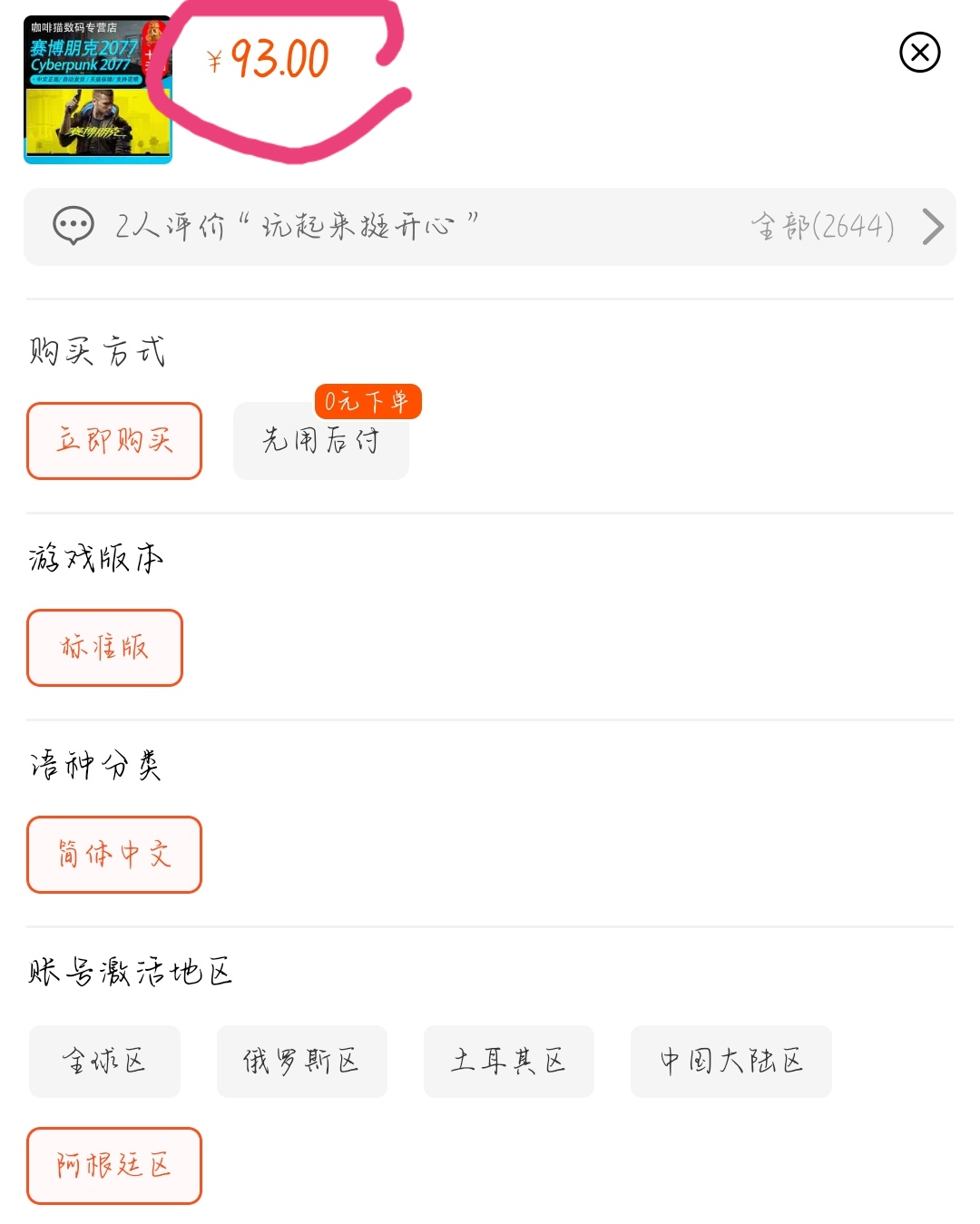Pick 简体中文 language option

[114, 855]
